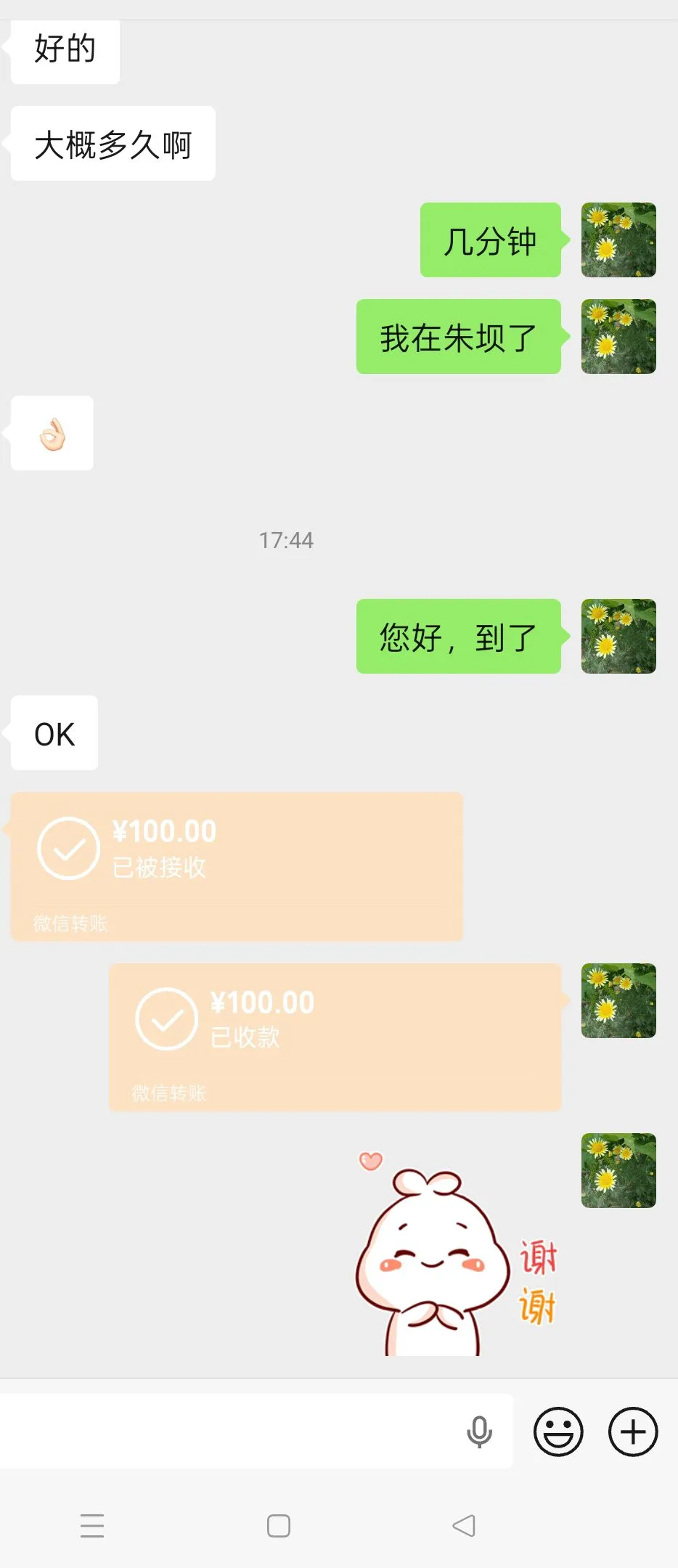Open the emoji picker
This screenshot has width=678, height=1568.
tap(558, 1432)
